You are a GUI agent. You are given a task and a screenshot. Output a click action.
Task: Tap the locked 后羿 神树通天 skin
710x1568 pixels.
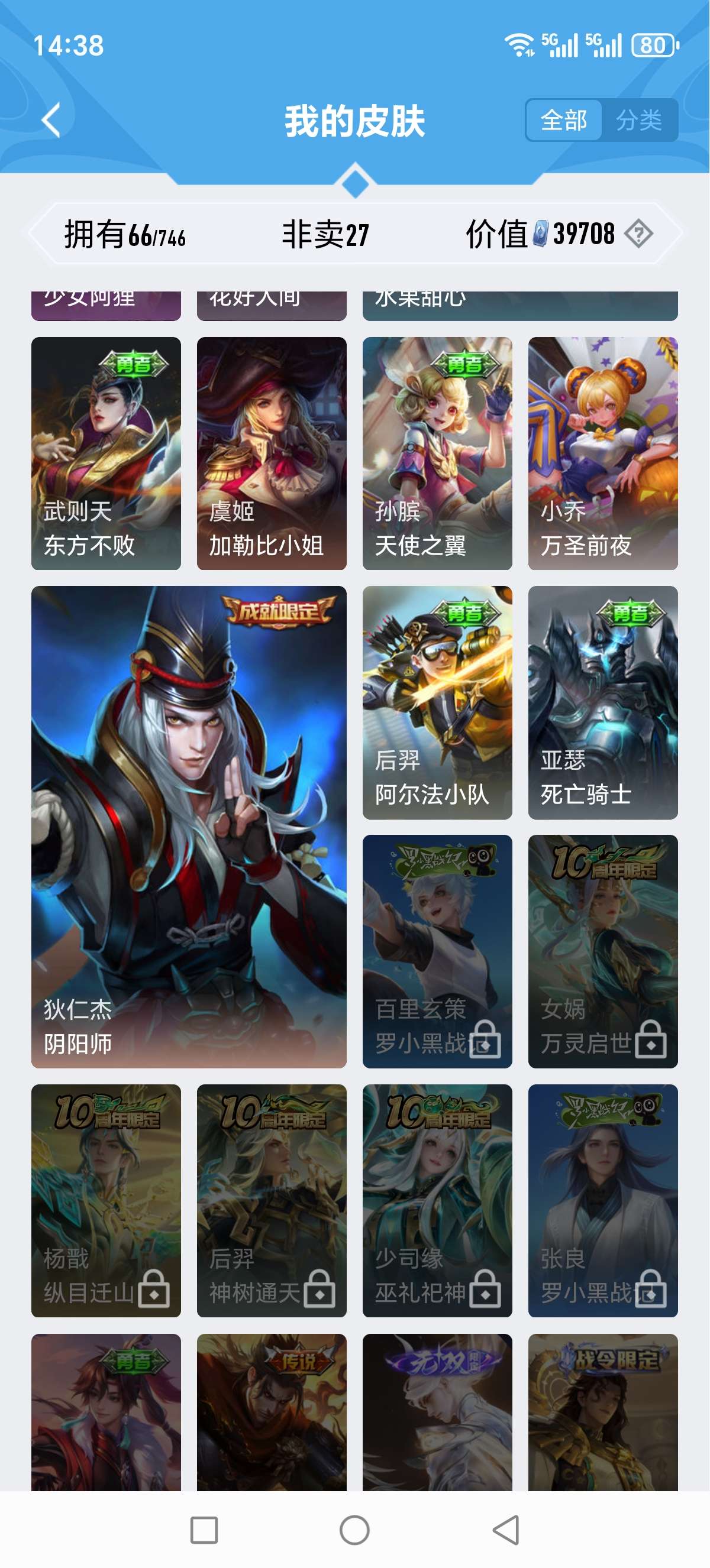pos(272,1200)
